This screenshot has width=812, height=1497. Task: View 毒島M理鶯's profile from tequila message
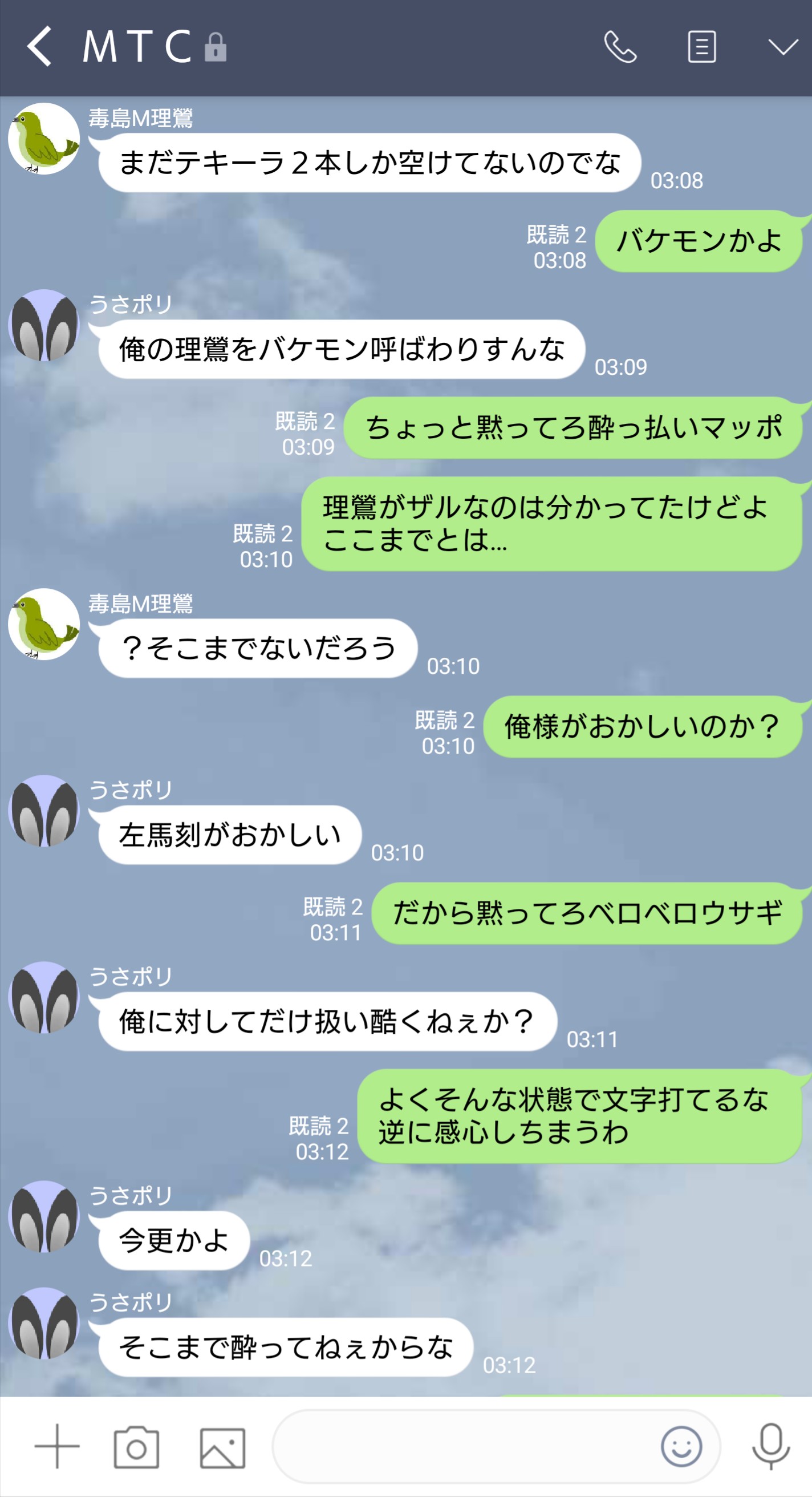43,139
